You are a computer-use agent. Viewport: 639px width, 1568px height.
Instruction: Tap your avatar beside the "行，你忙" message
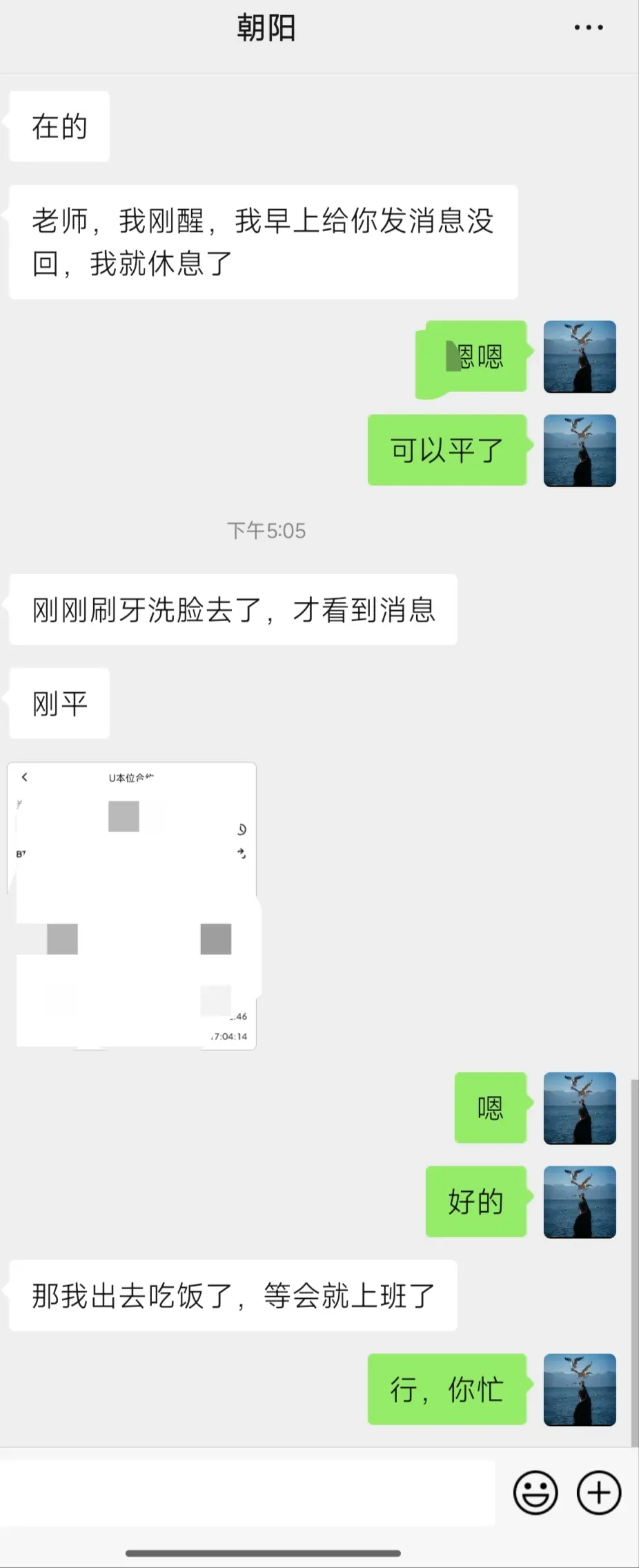579,1390
